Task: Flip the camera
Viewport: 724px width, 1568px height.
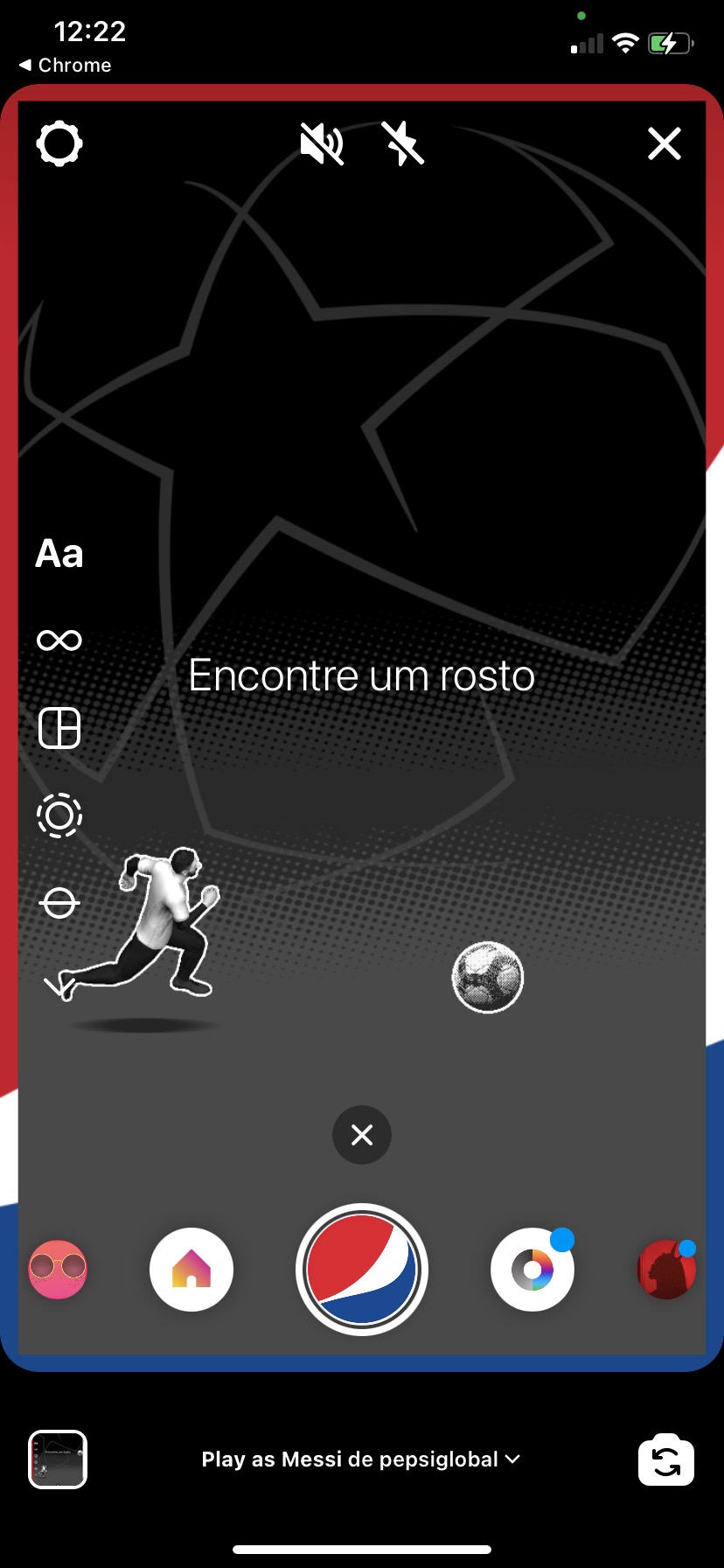Action: (x=666, y=1460)
